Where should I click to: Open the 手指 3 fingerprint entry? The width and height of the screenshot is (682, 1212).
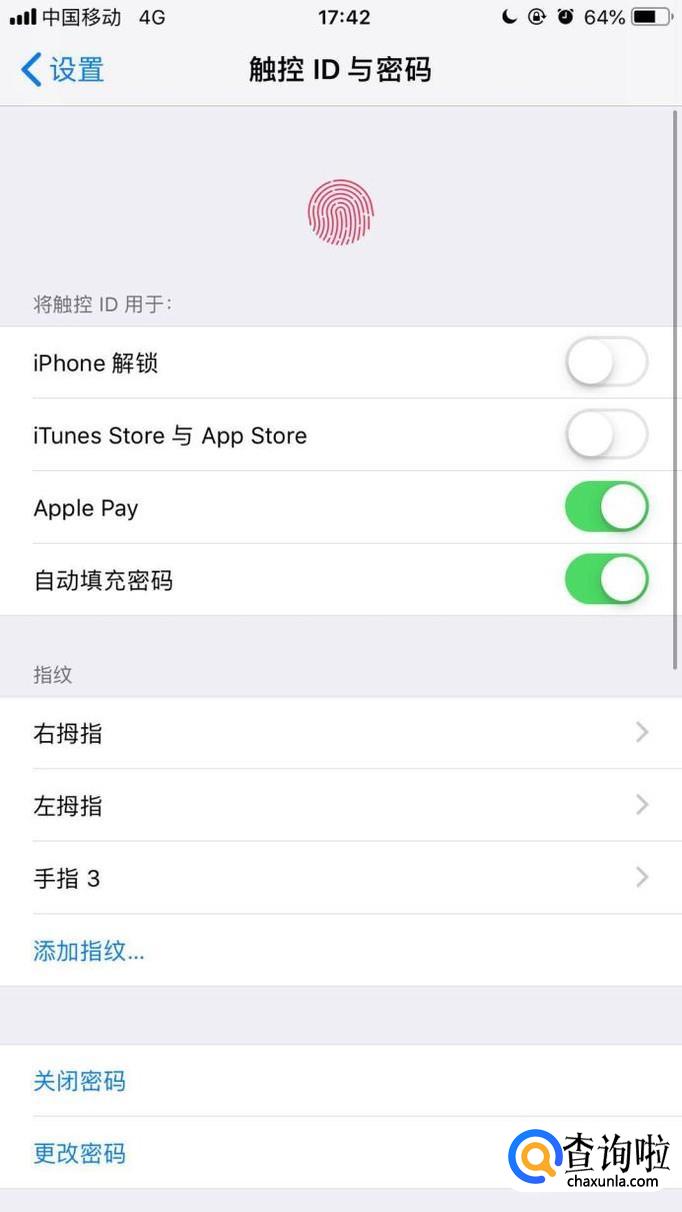point(340,878)
